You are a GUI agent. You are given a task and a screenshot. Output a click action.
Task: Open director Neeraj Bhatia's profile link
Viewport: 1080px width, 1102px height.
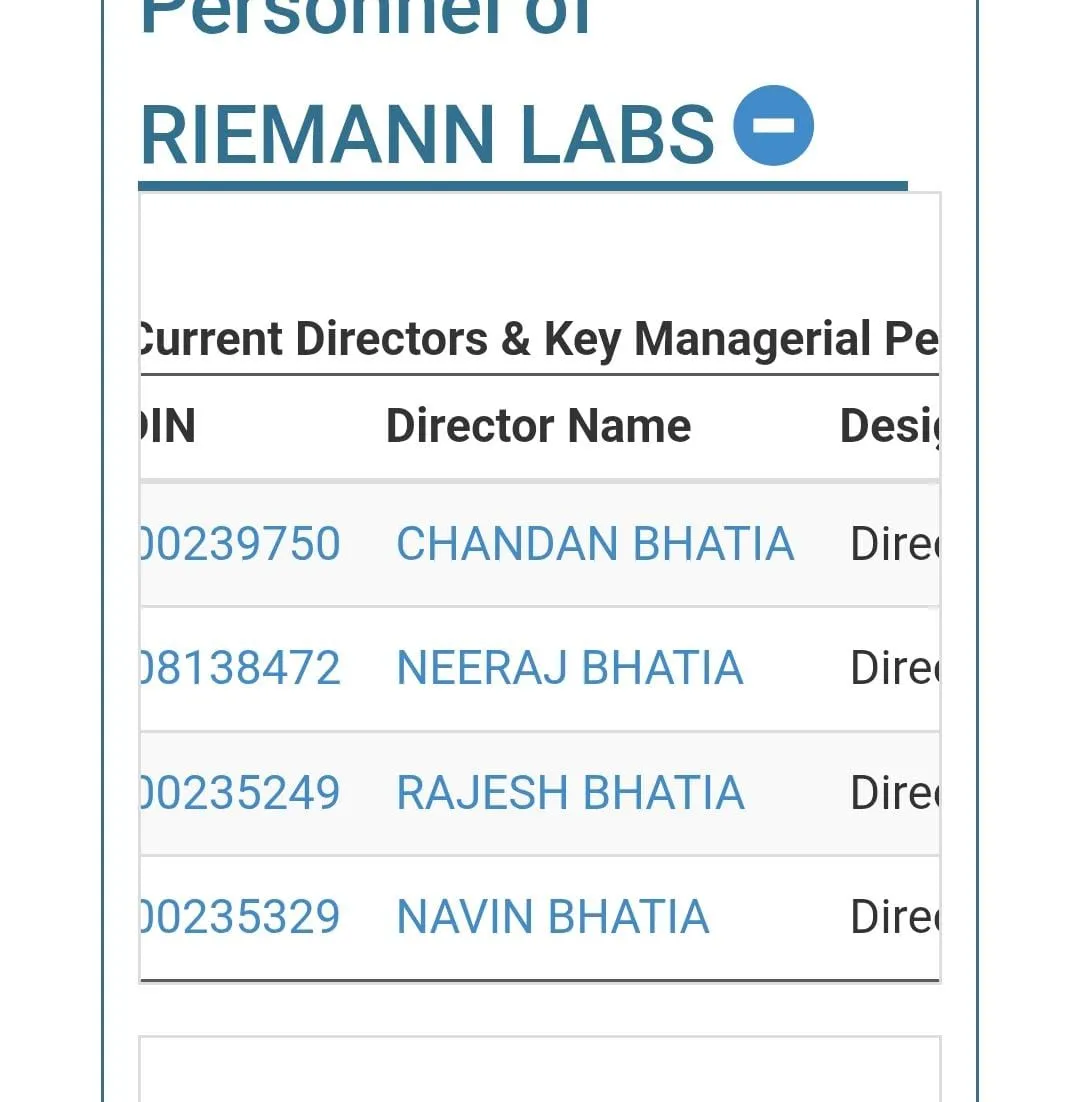pos(570,668)
